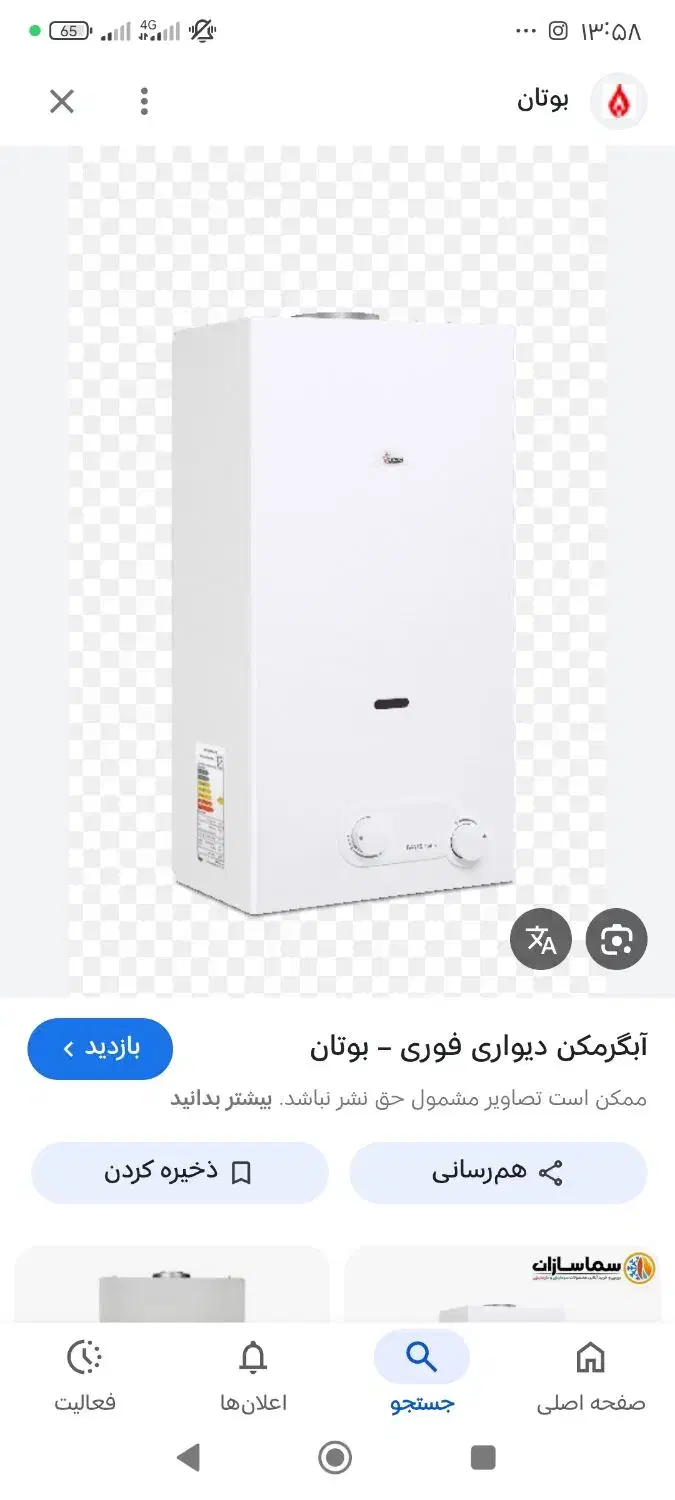
Task: Switch to the جستجو tab
Action: click(421, 1376)
